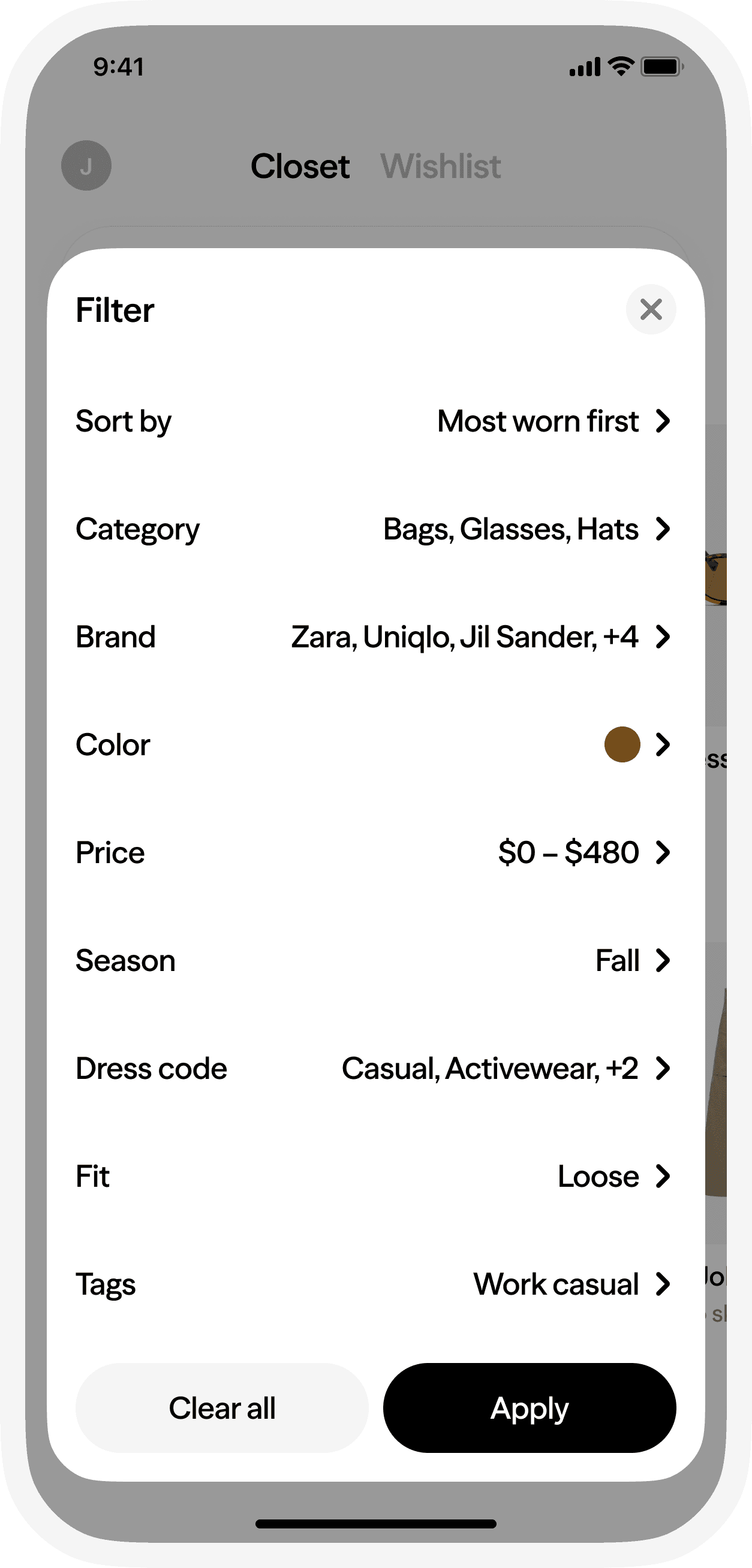Open Dress code filter options
752x1568 pixels.
click(x=374, y=1068)
